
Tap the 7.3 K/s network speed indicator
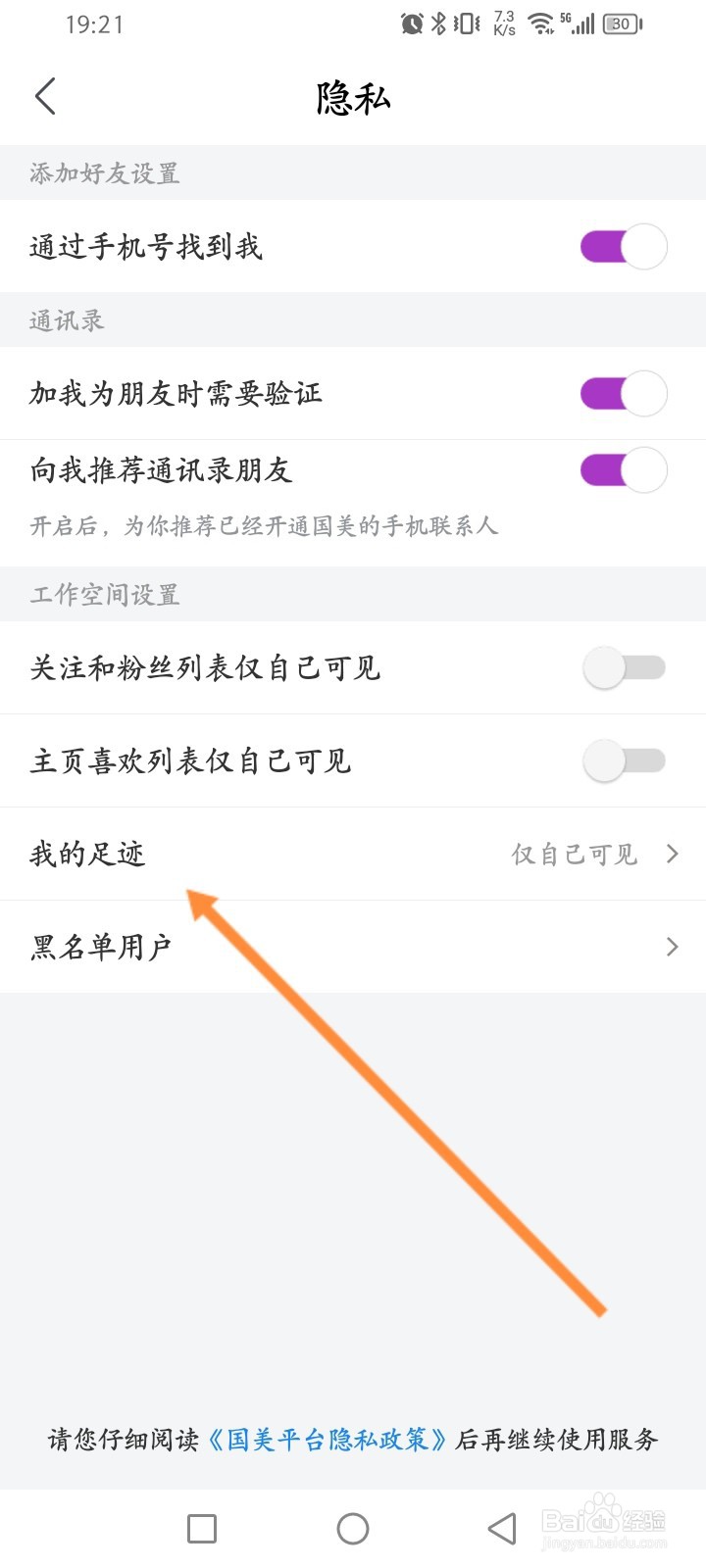coord(502,23)
